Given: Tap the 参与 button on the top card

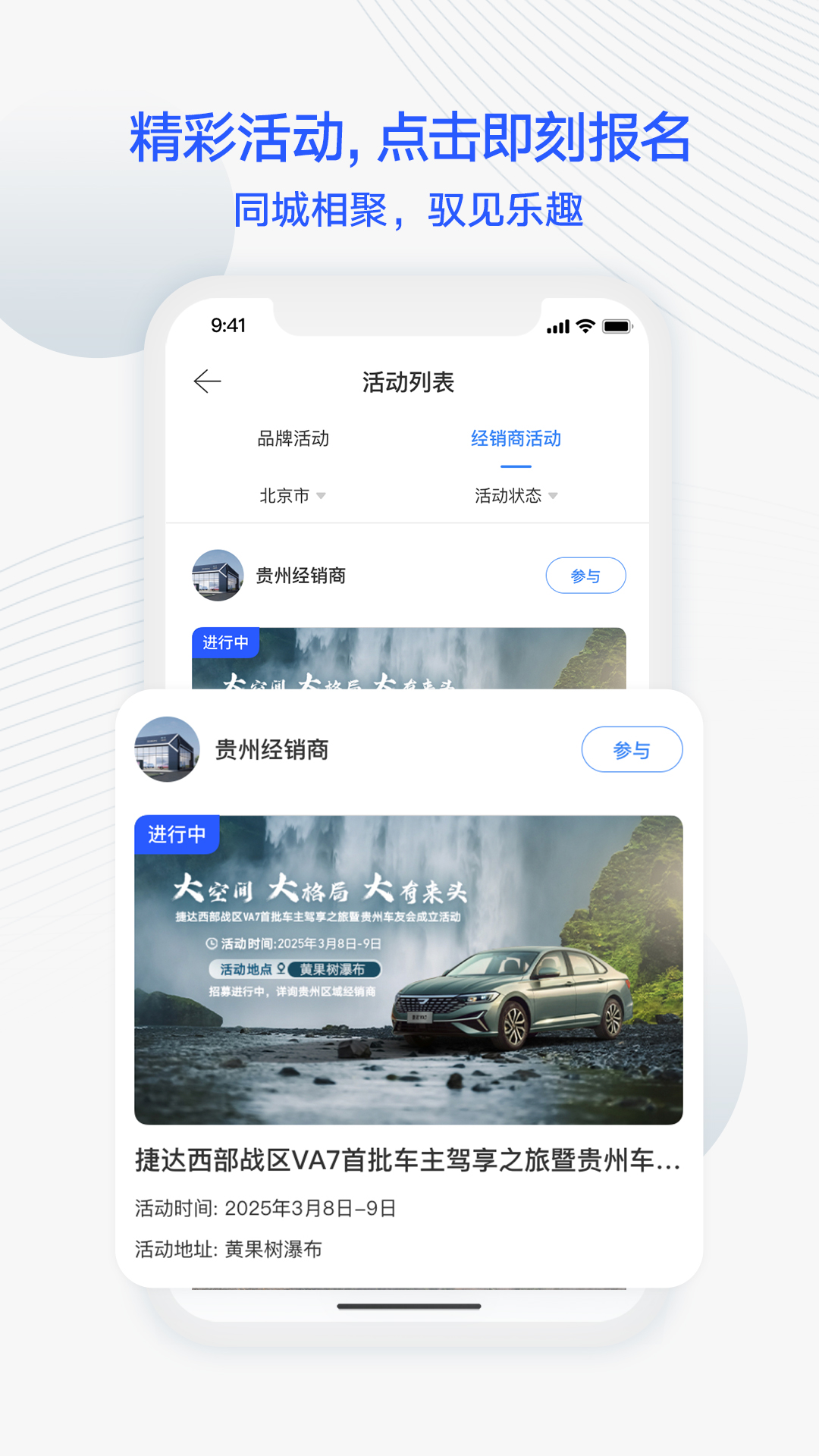Looking at the screenshot, I should (585, 575).
